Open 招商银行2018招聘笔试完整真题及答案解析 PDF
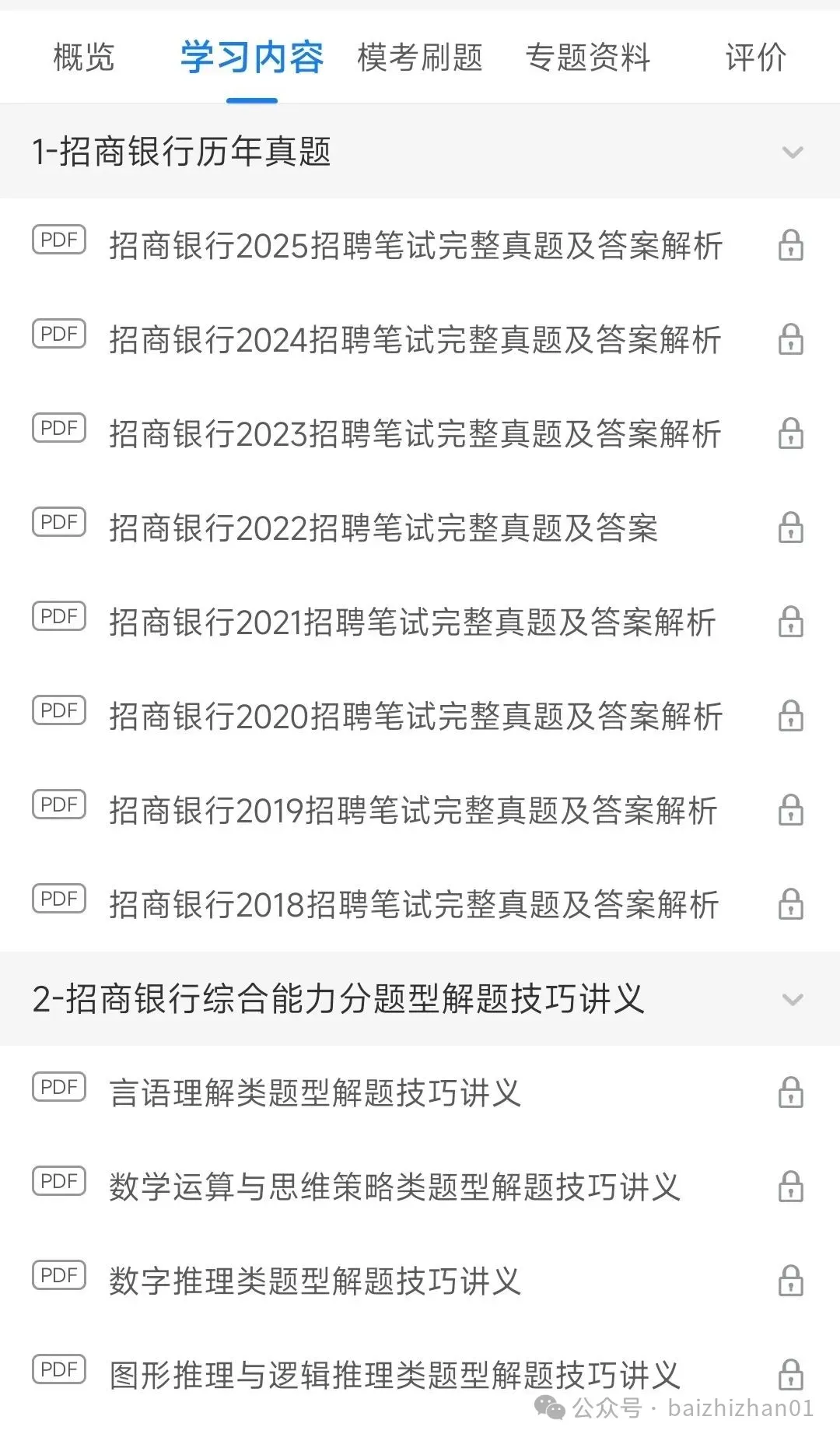 413,905
